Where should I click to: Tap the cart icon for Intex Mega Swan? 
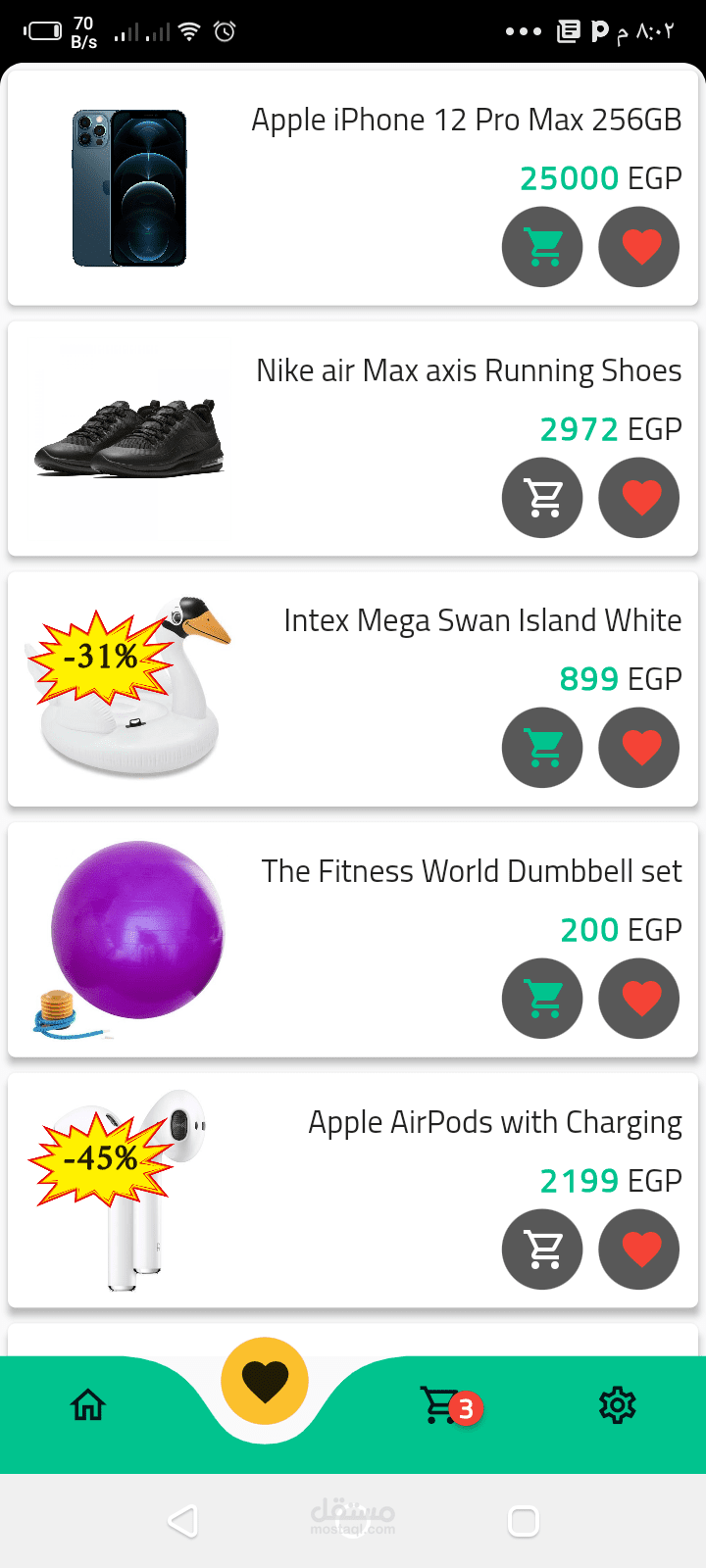(542, 748)
